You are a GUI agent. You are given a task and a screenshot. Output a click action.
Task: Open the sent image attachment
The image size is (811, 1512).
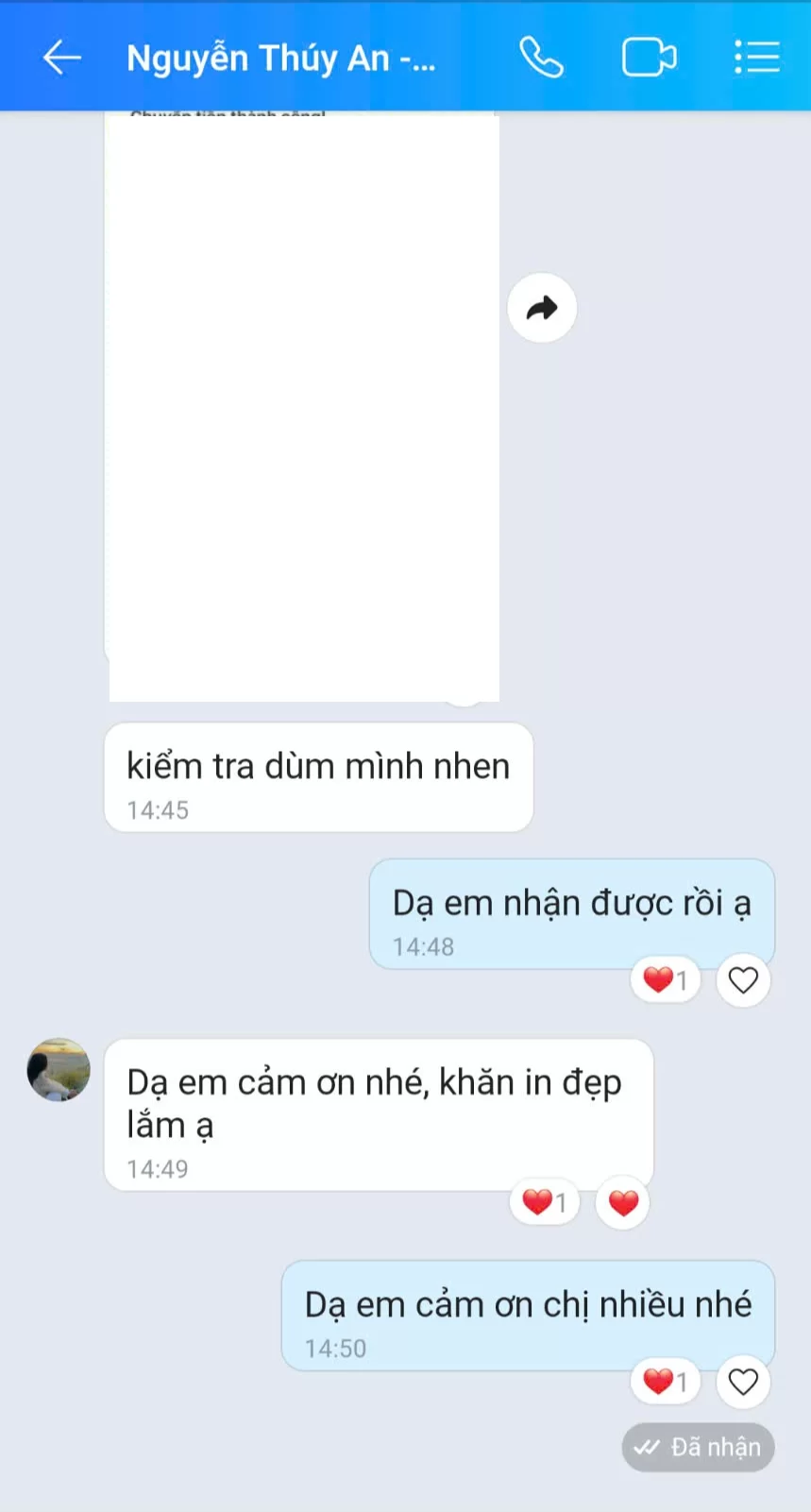pos(302,406)
